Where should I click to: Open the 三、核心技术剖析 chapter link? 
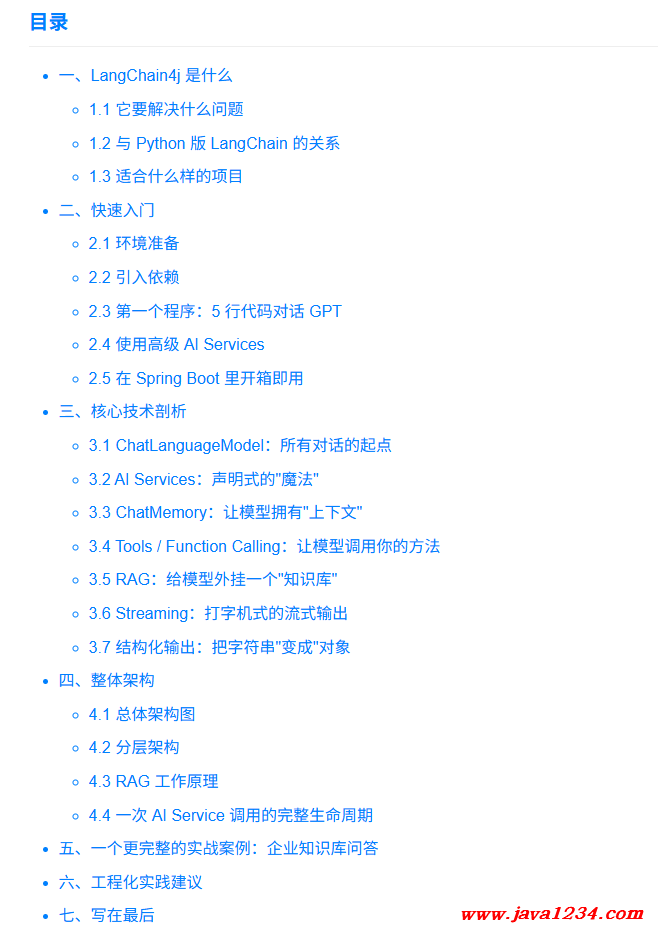pyautogui.click(x=122, y=412)
